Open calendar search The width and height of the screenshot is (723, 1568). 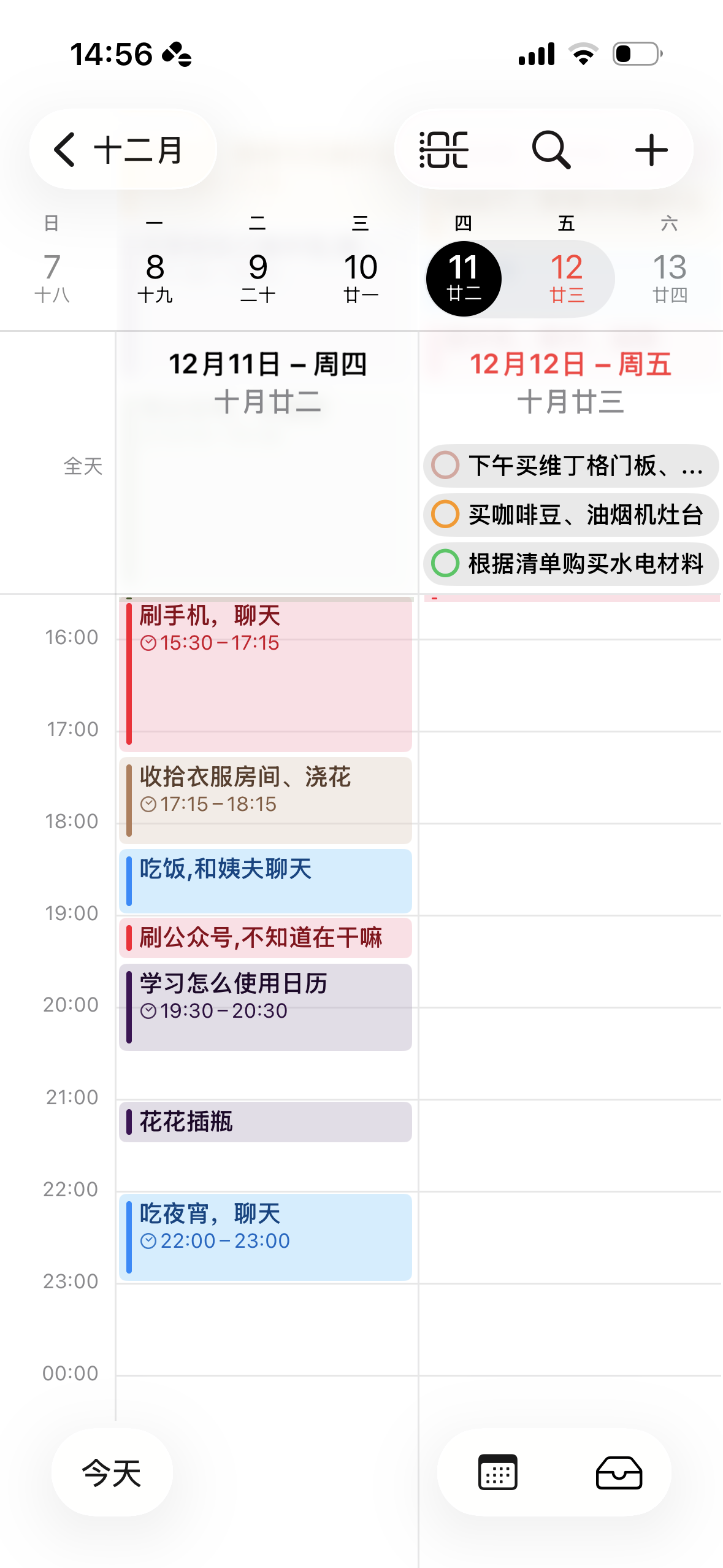[x=551, y=150]
